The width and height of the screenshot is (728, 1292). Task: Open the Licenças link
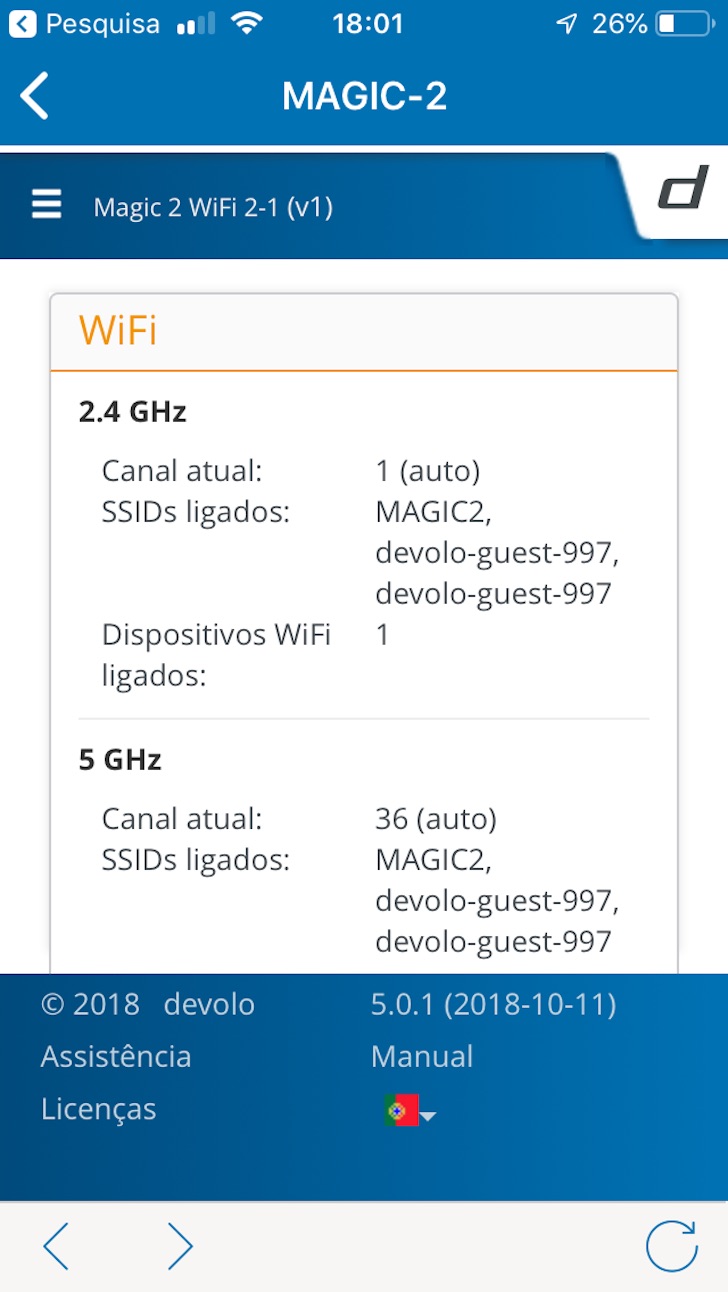coord(99,1109)
